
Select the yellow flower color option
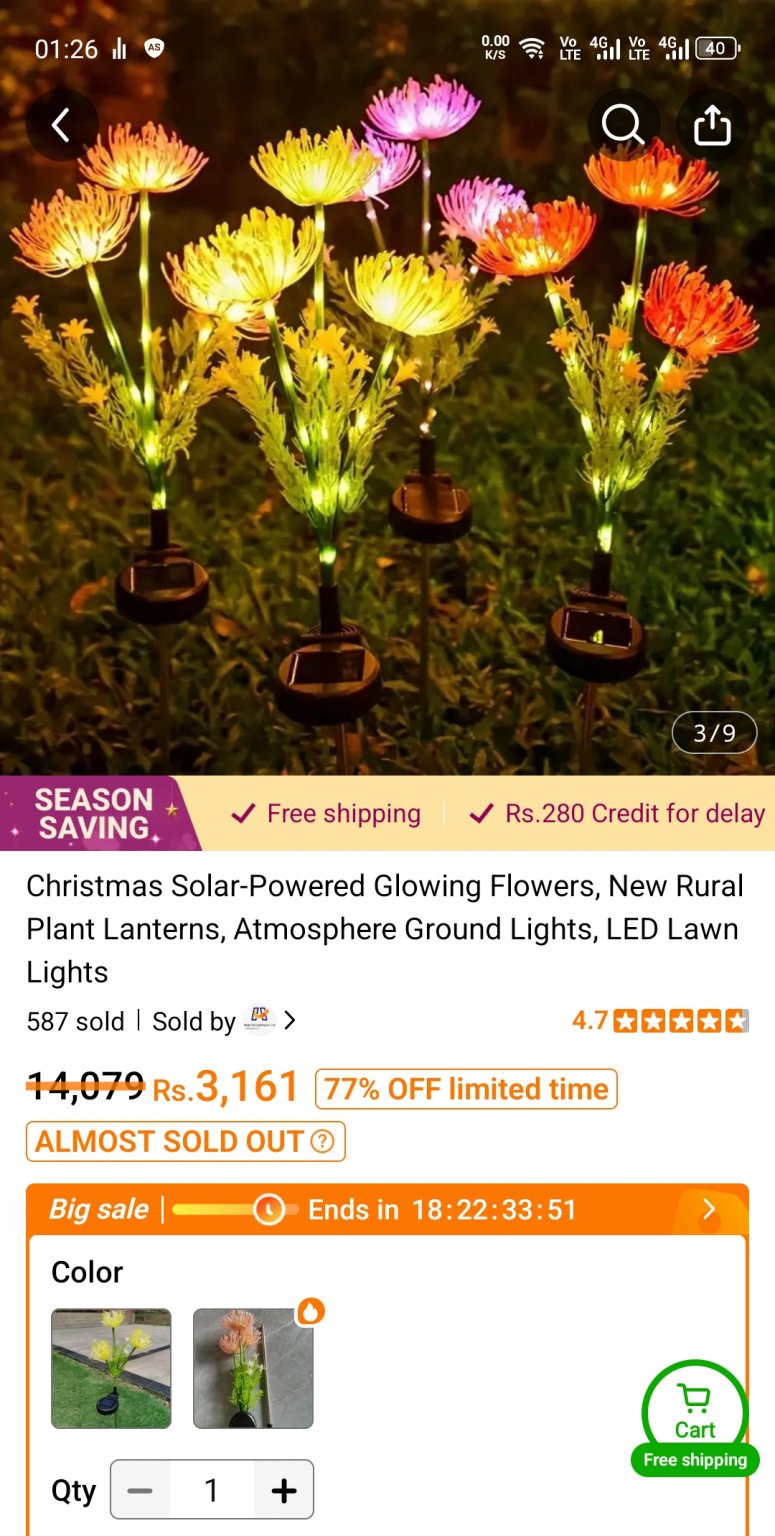click(111, 1368)
